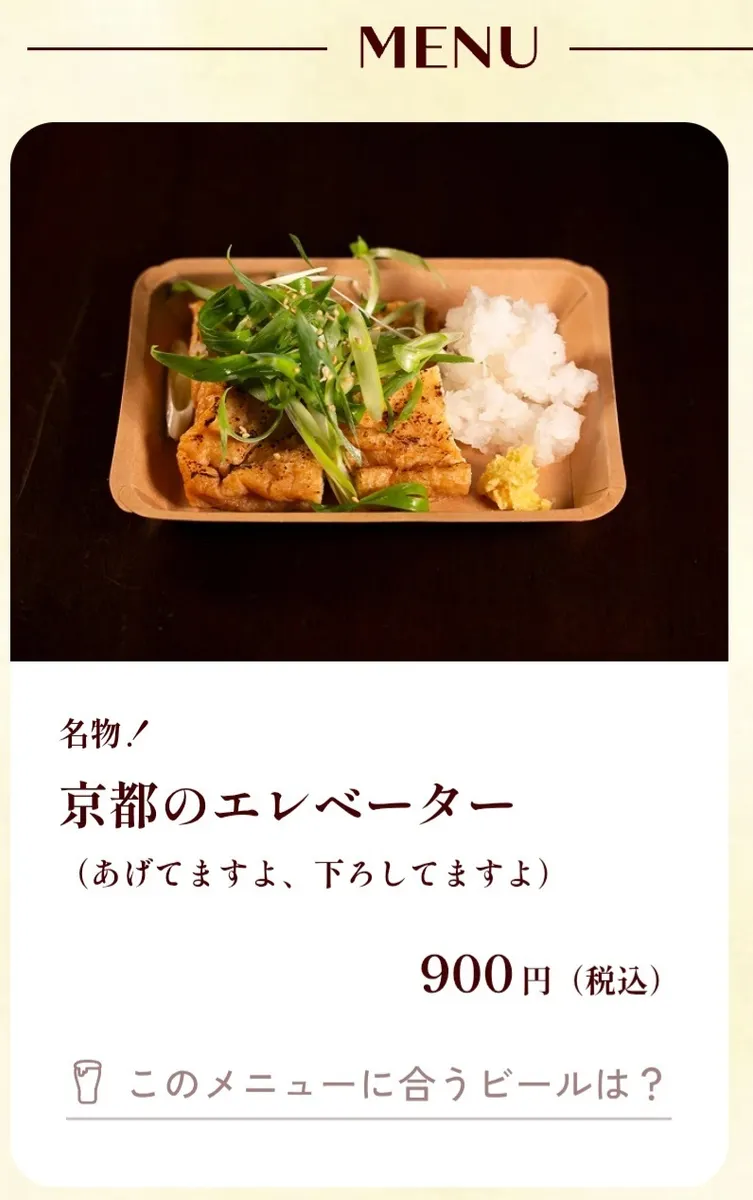Viewport: 753px width, 1200px height.
Task: Open the このメニューに合うビールは？ link
Action: click(x=369, y=1084)
